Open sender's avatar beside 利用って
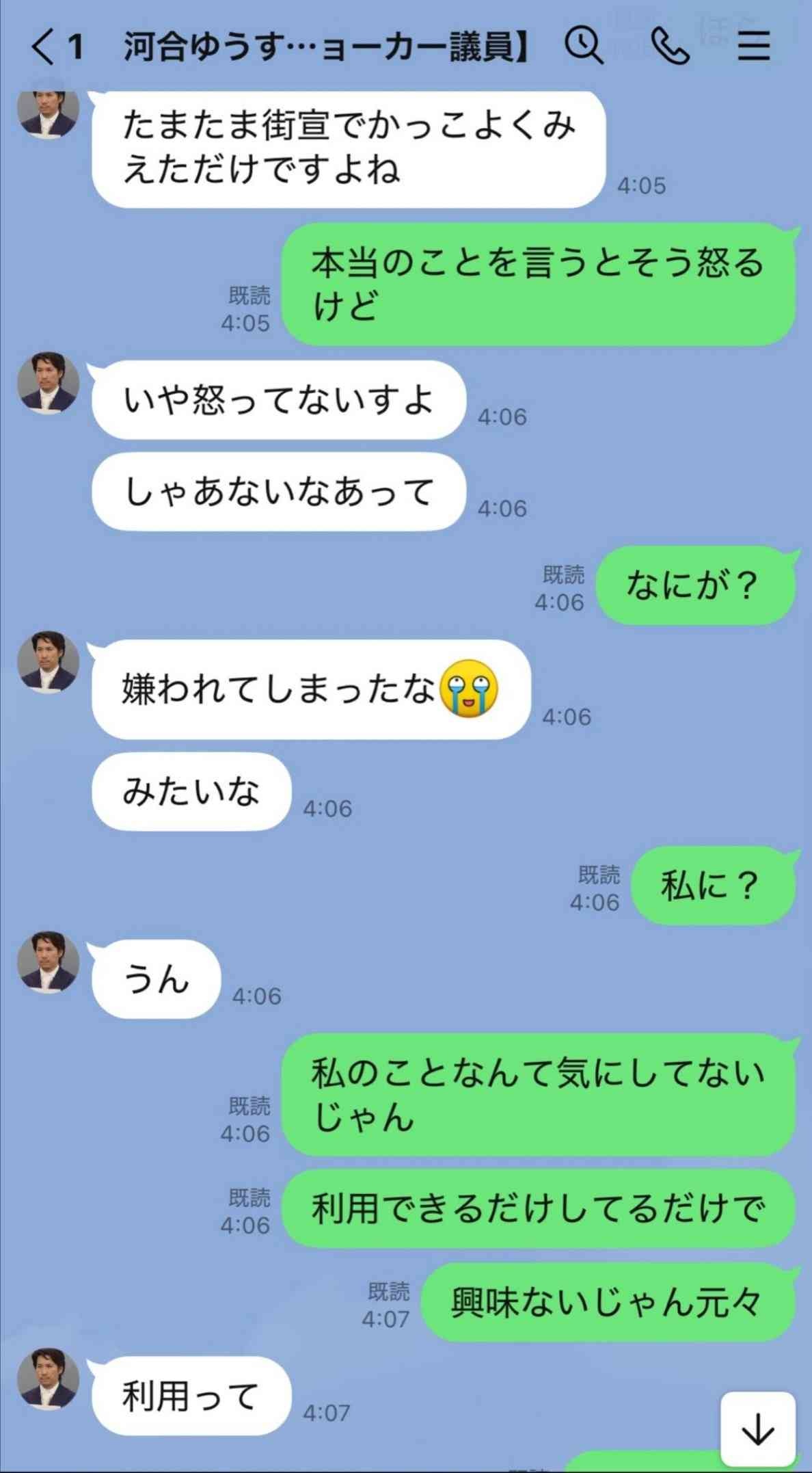 (48, 1379)
